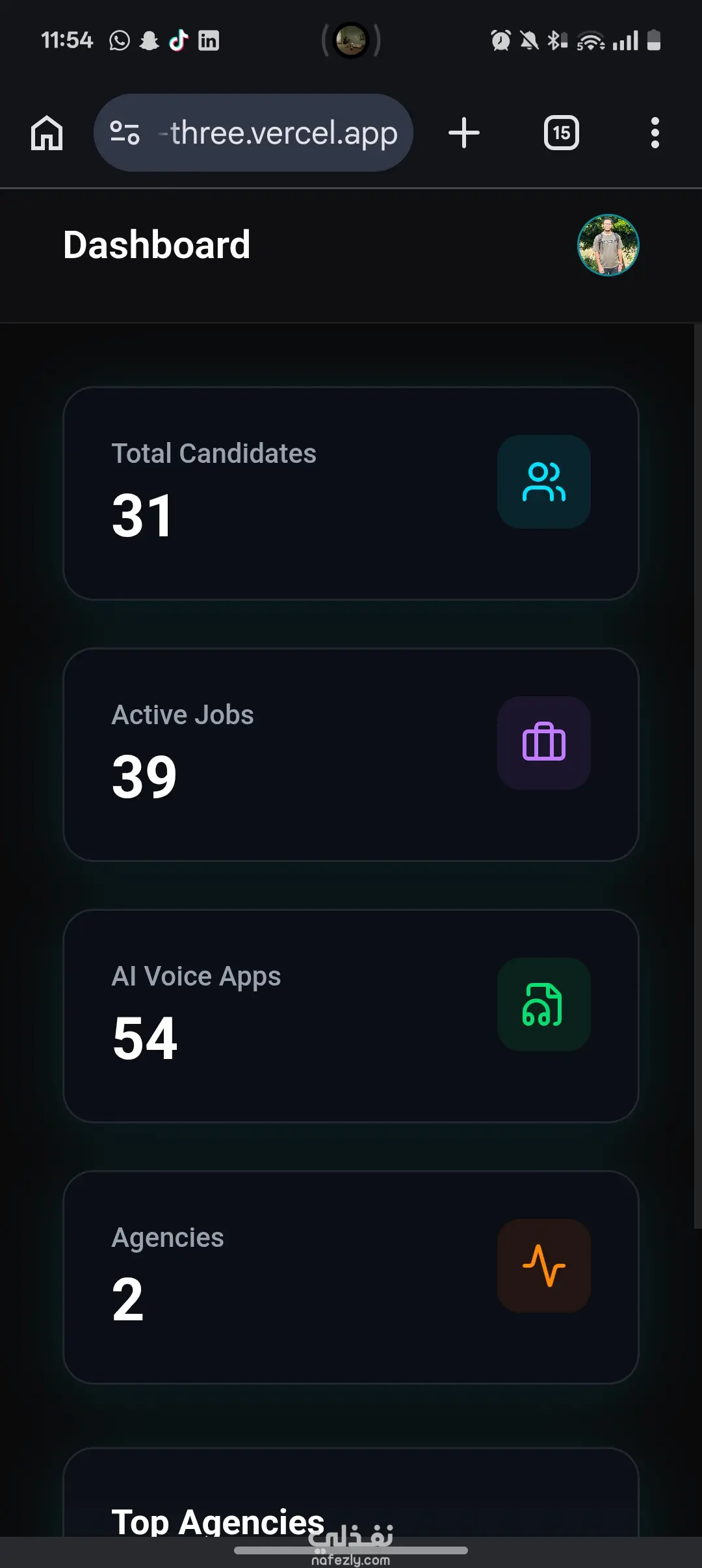Go to the browser home page

tap(47, 133)
